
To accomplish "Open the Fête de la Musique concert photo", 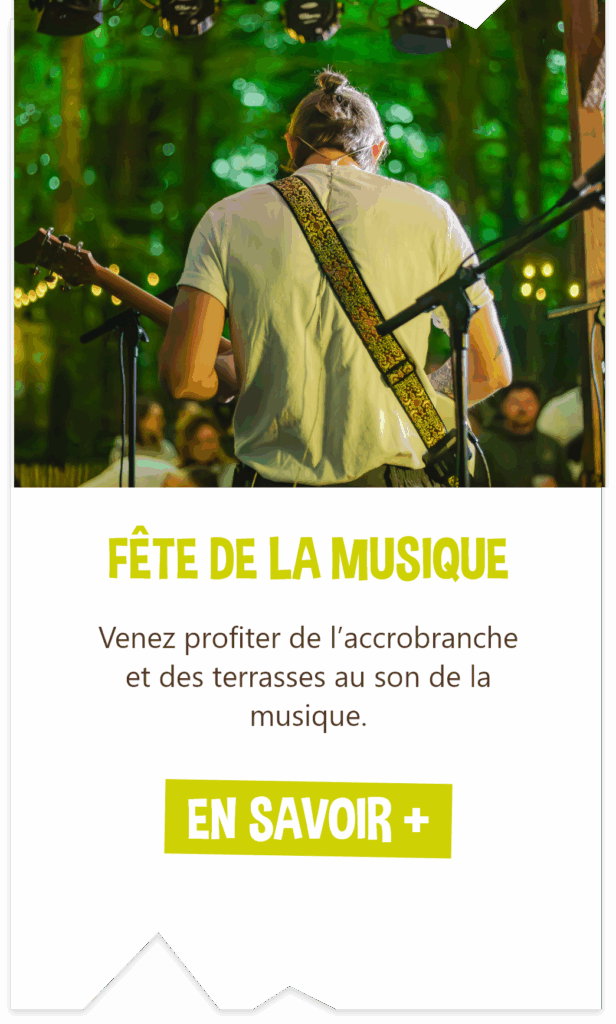I will 308,245.
